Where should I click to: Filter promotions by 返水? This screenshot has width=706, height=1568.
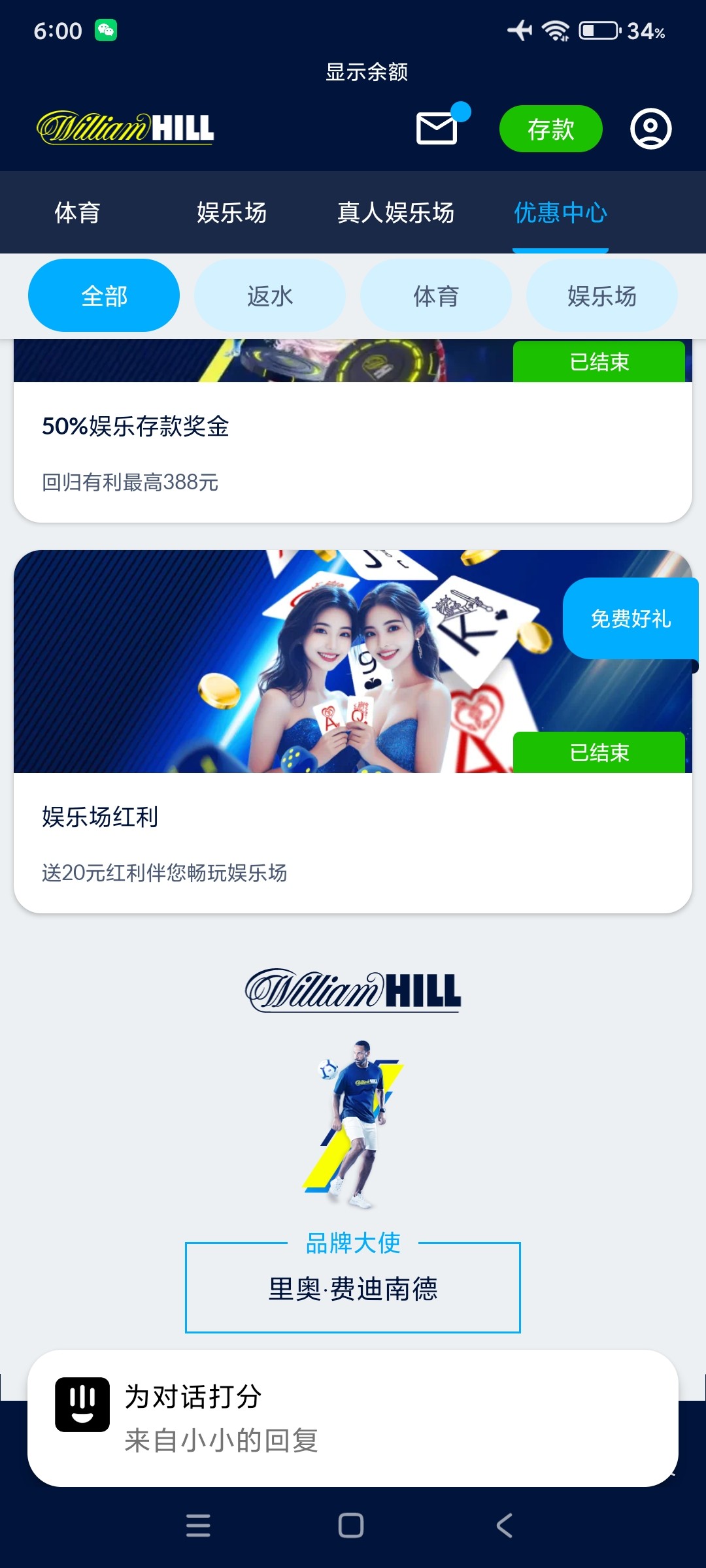coord(269,296)
